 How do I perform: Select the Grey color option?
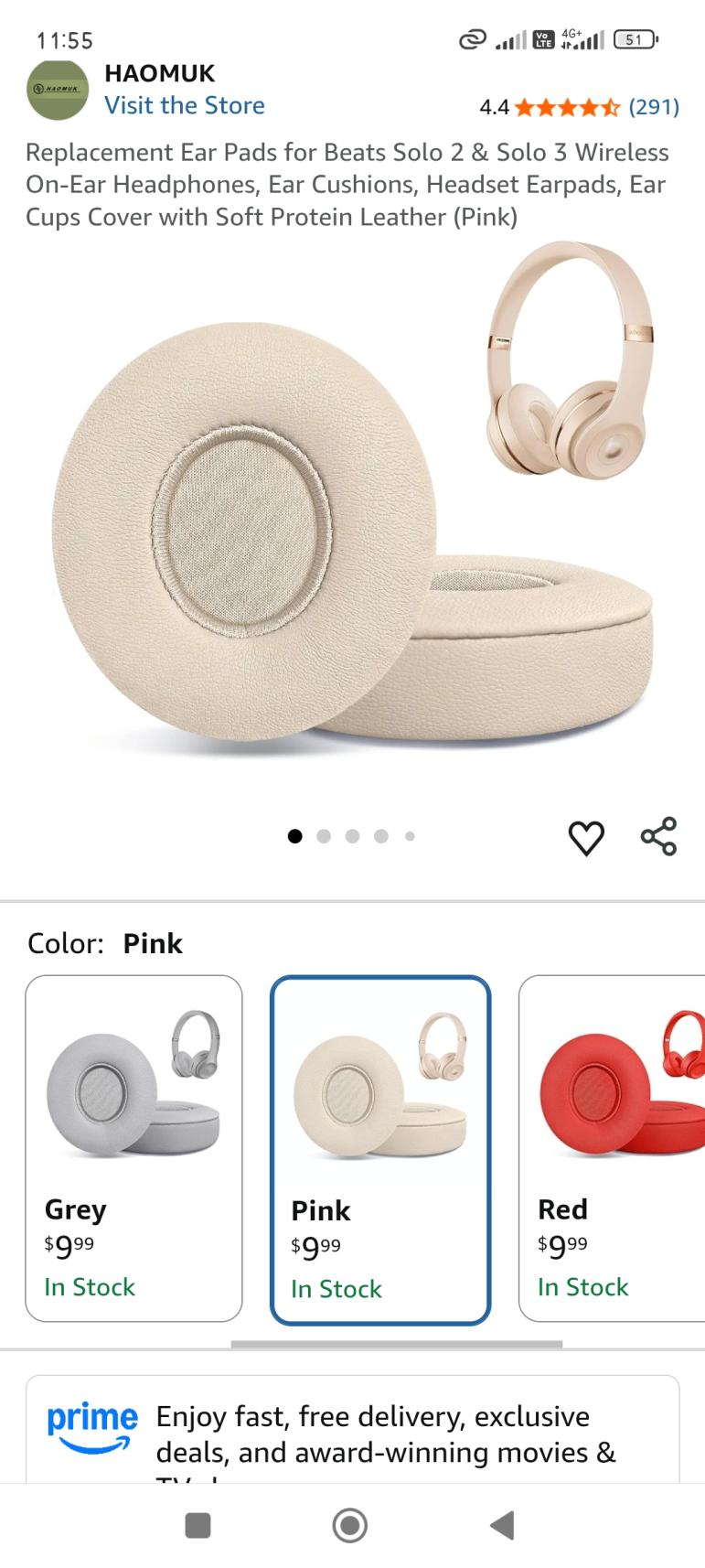pyautogui.click(x=134, y=1148)
